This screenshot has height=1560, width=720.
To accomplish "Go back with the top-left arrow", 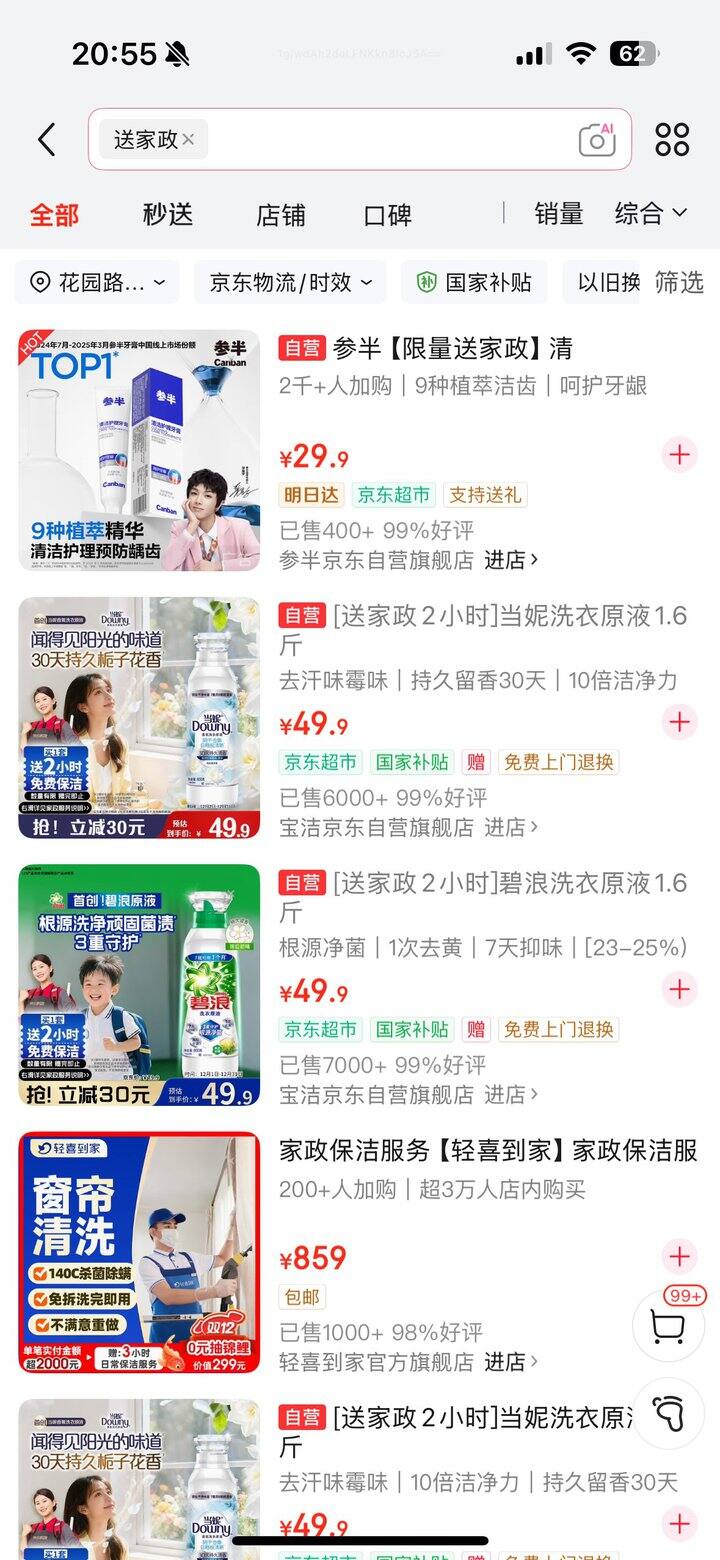I will coord(46,140).
